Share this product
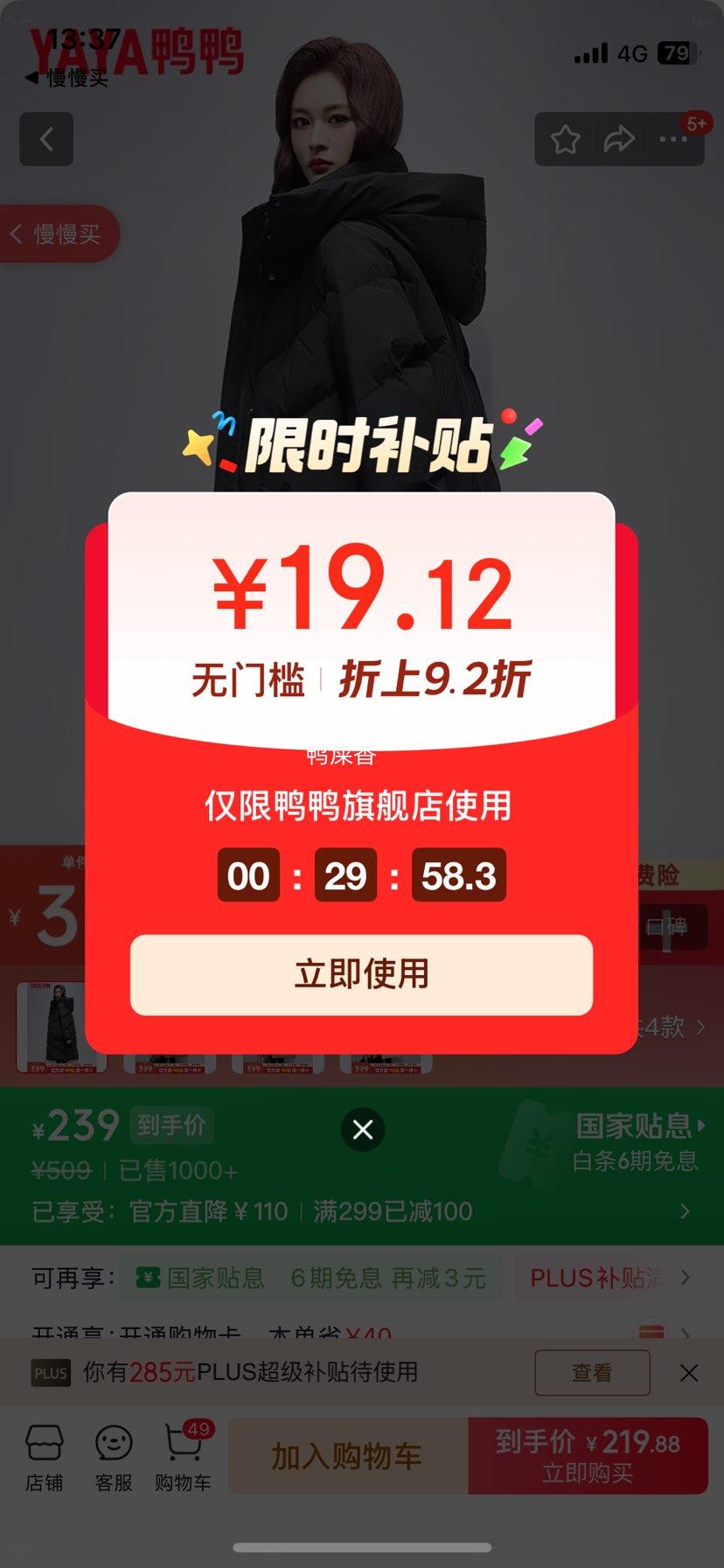This screenshot has width=724, height=1568. (619, 139)
